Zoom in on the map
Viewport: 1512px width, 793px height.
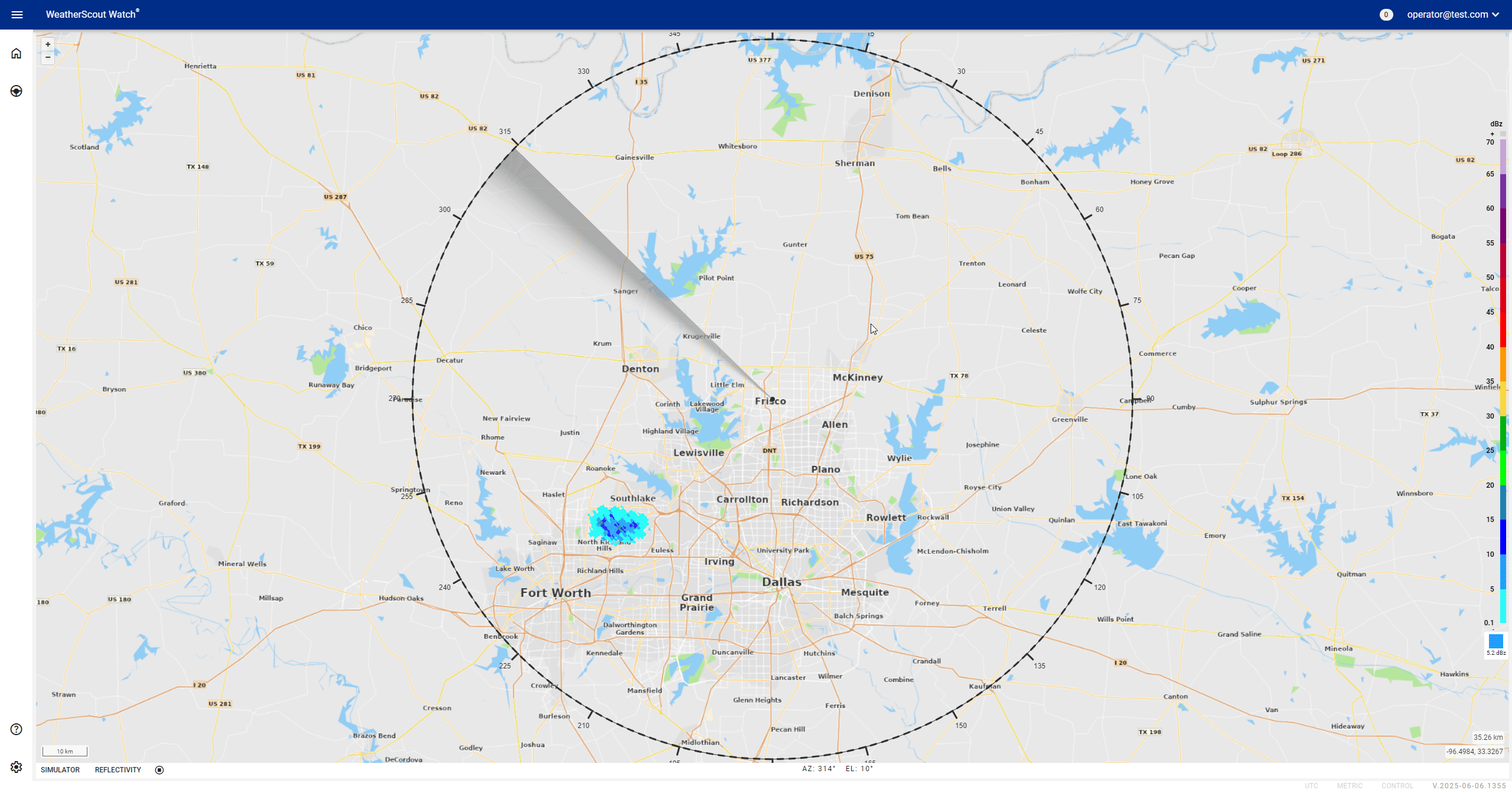[x=48, y=44]
